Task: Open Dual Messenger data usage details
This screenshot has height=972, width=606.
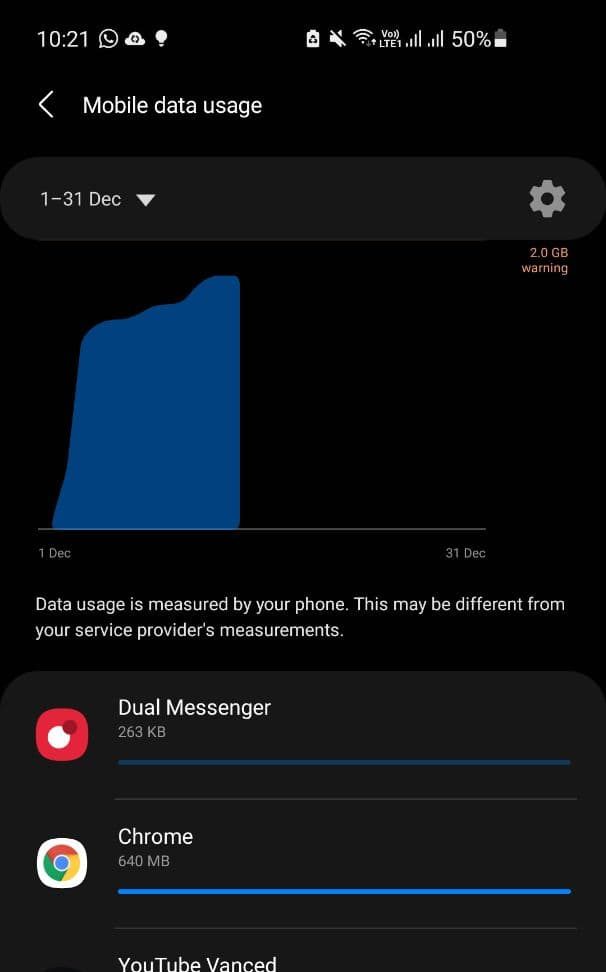Action: tap(303, 735)
